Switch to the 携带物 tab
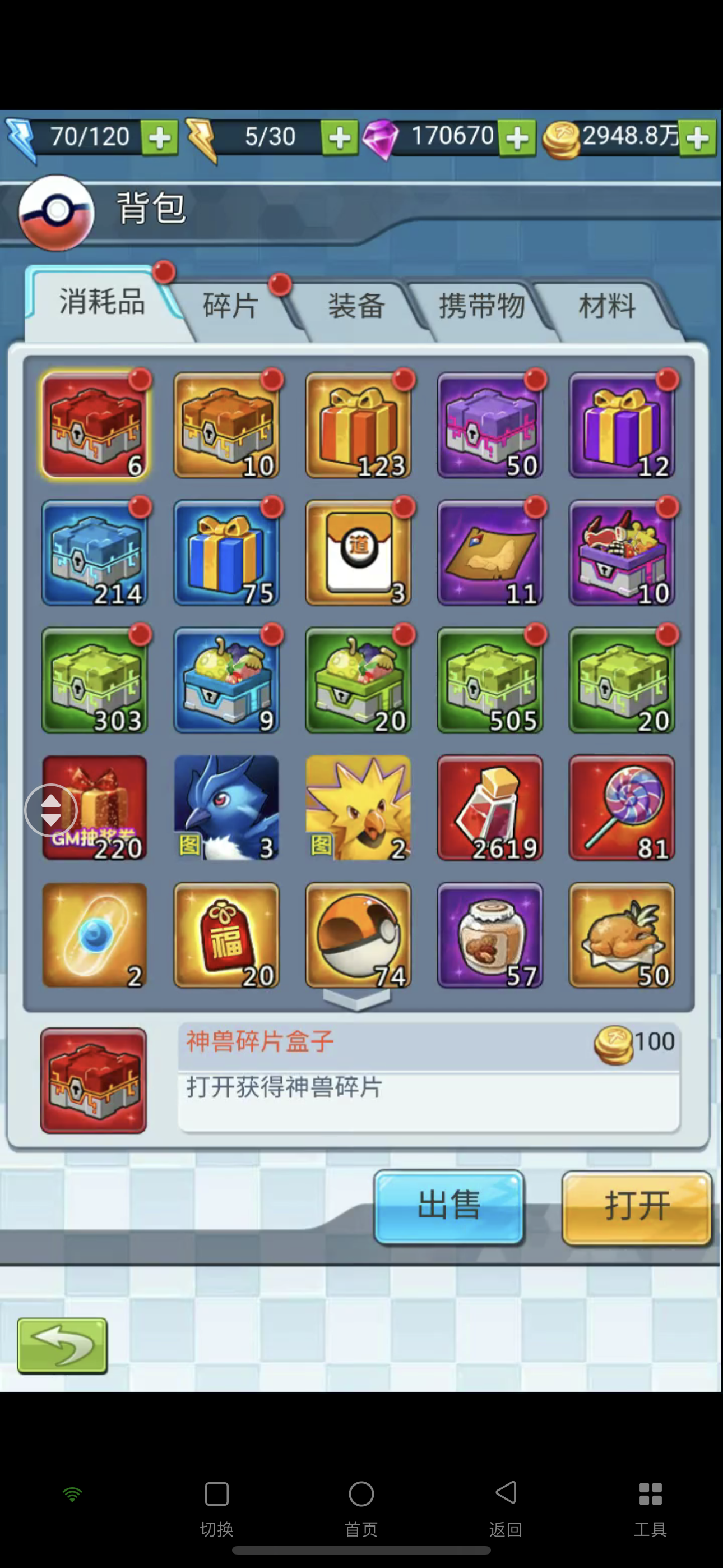 point(481,306)
